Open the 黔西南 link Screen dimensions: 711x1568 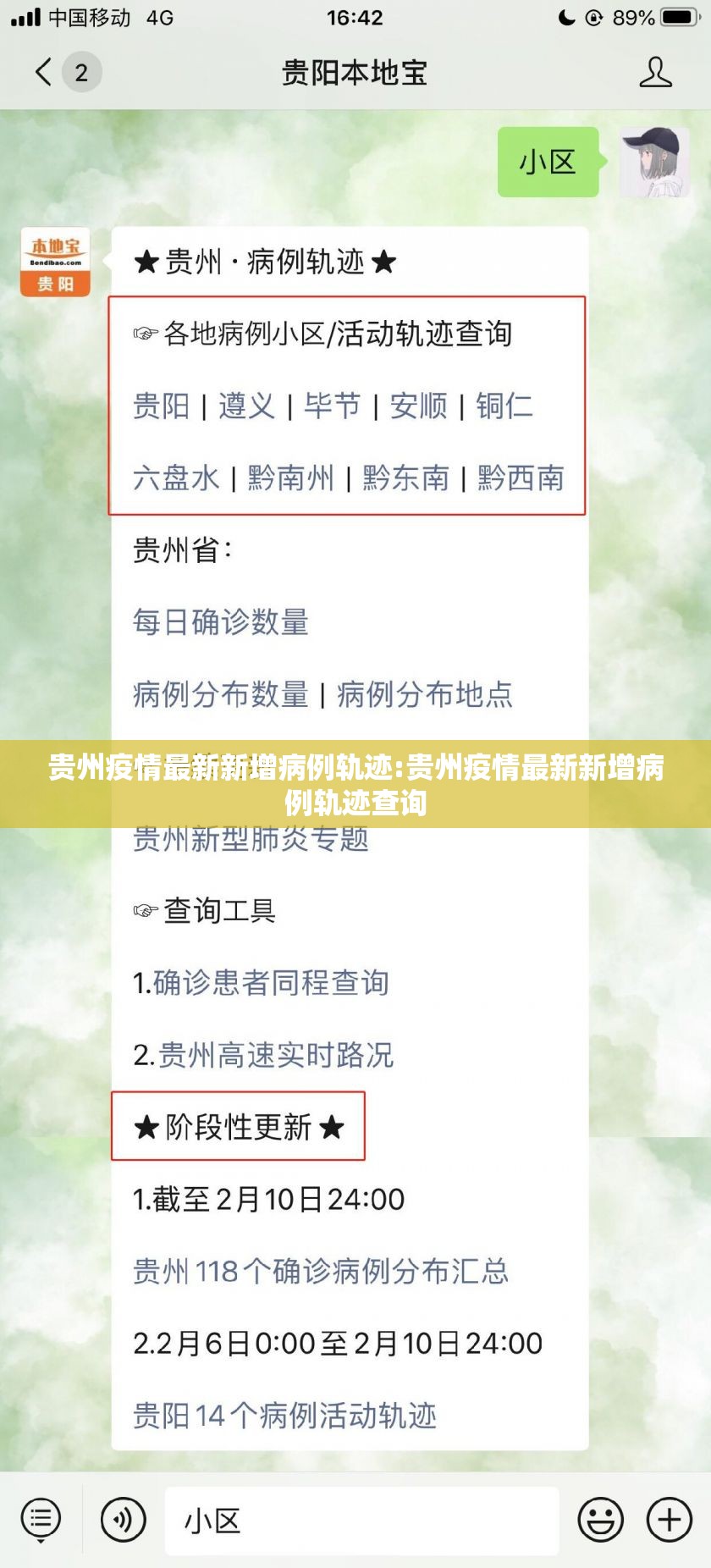[x=521, y=478]
